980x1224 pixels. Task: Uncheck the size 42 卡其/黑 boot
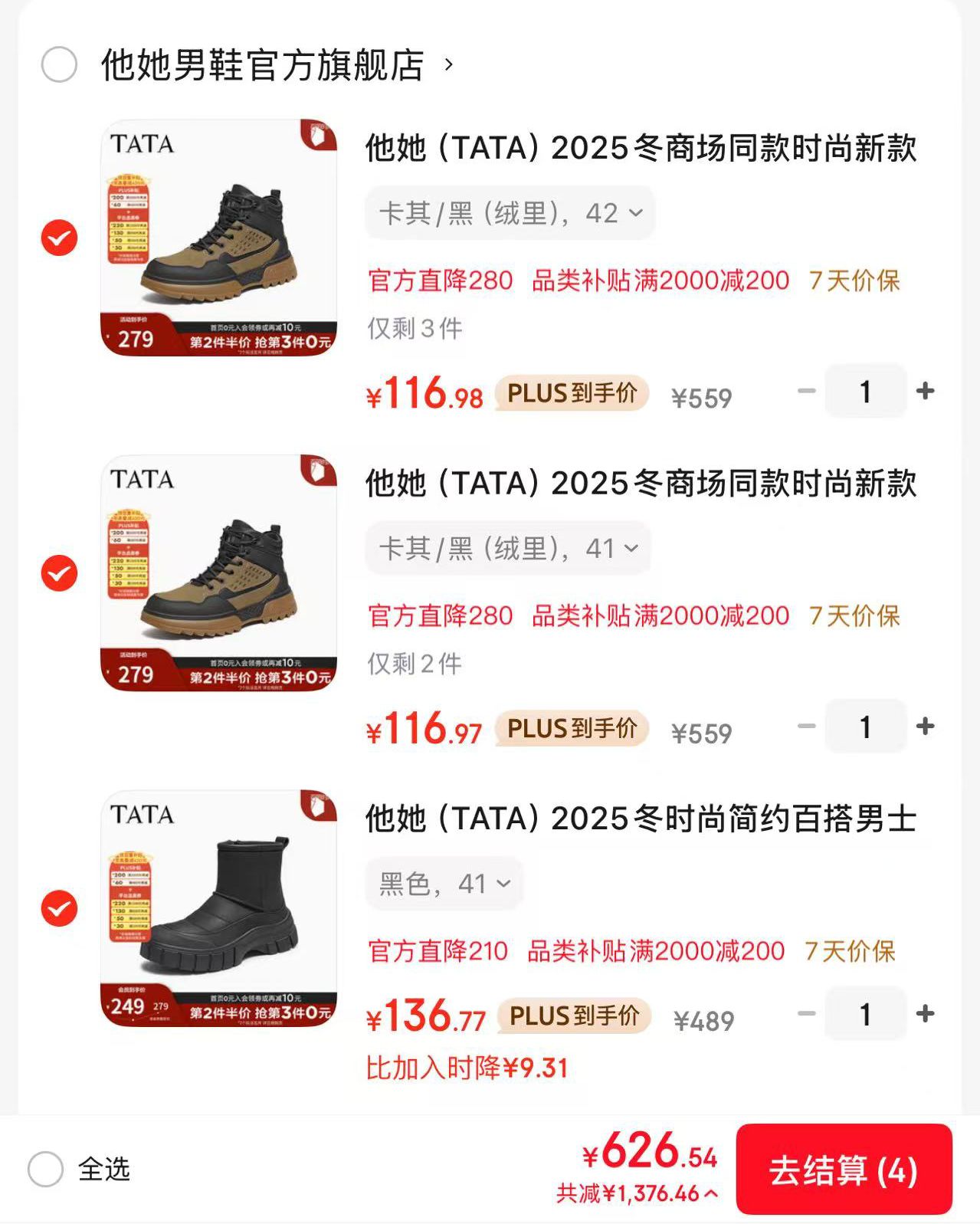tap(59, 238)
